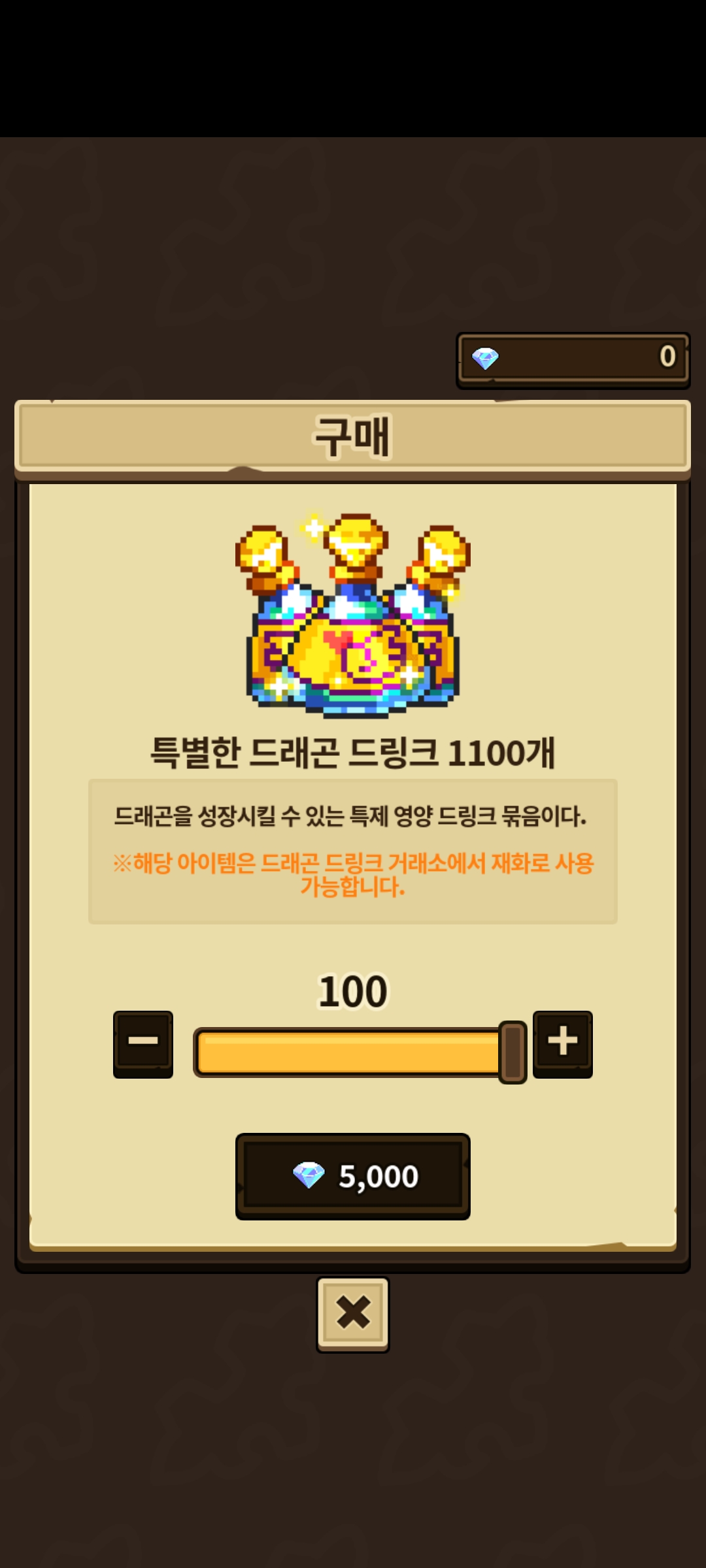Close the purchase dialog
Screen dimensions: 706x1568
tap(353, 1313)
